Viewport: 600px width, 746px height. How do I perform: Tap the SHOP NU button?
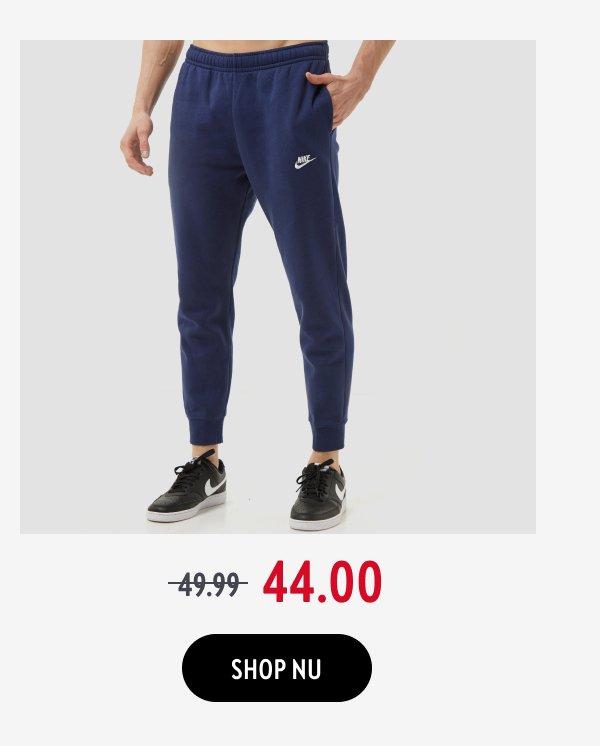pos(277,668)
